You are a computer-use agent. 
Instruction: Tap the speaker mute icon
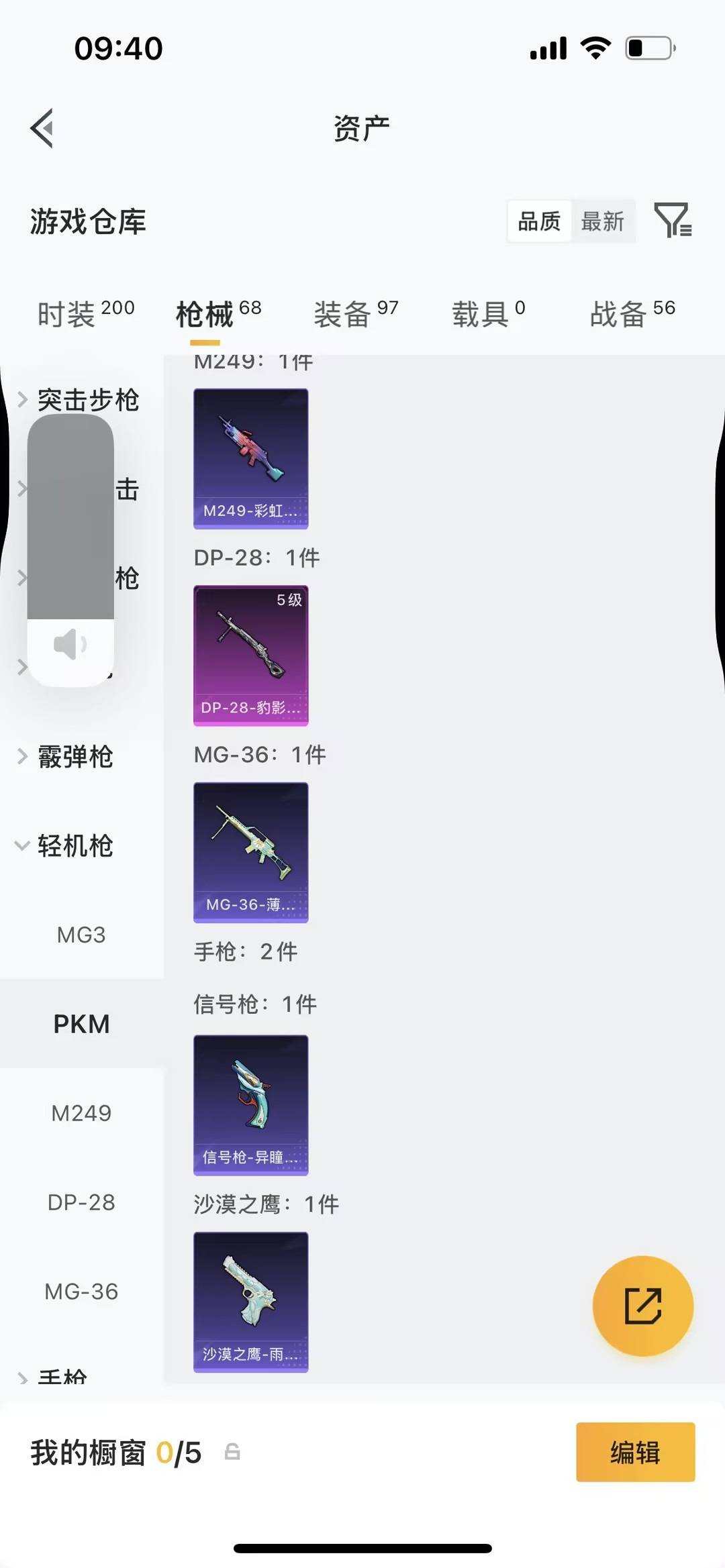tap(72, 644)
